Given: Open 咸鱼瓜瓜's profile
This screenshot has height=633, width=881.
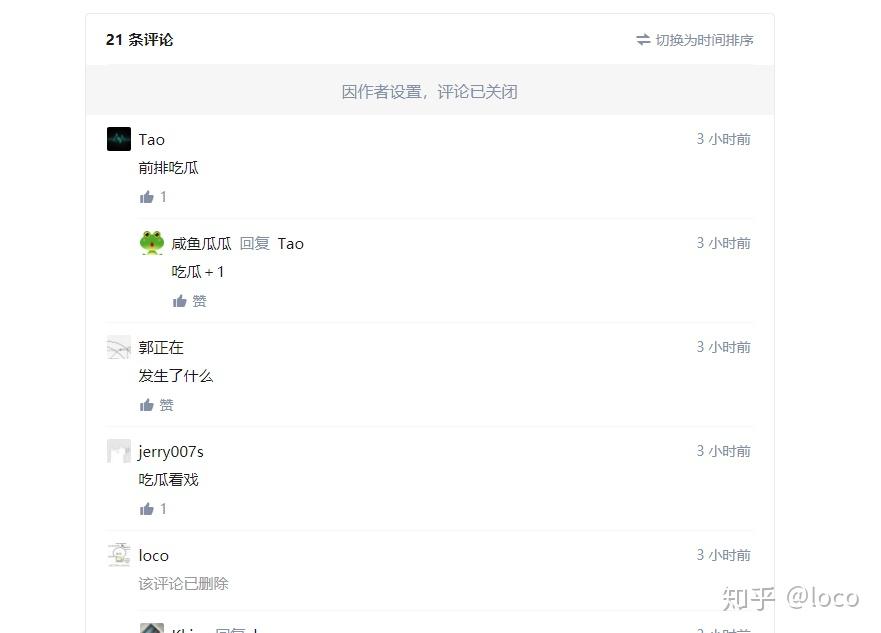Looking at the screenshot, I should pyautogui.click(x=201, y=244).
